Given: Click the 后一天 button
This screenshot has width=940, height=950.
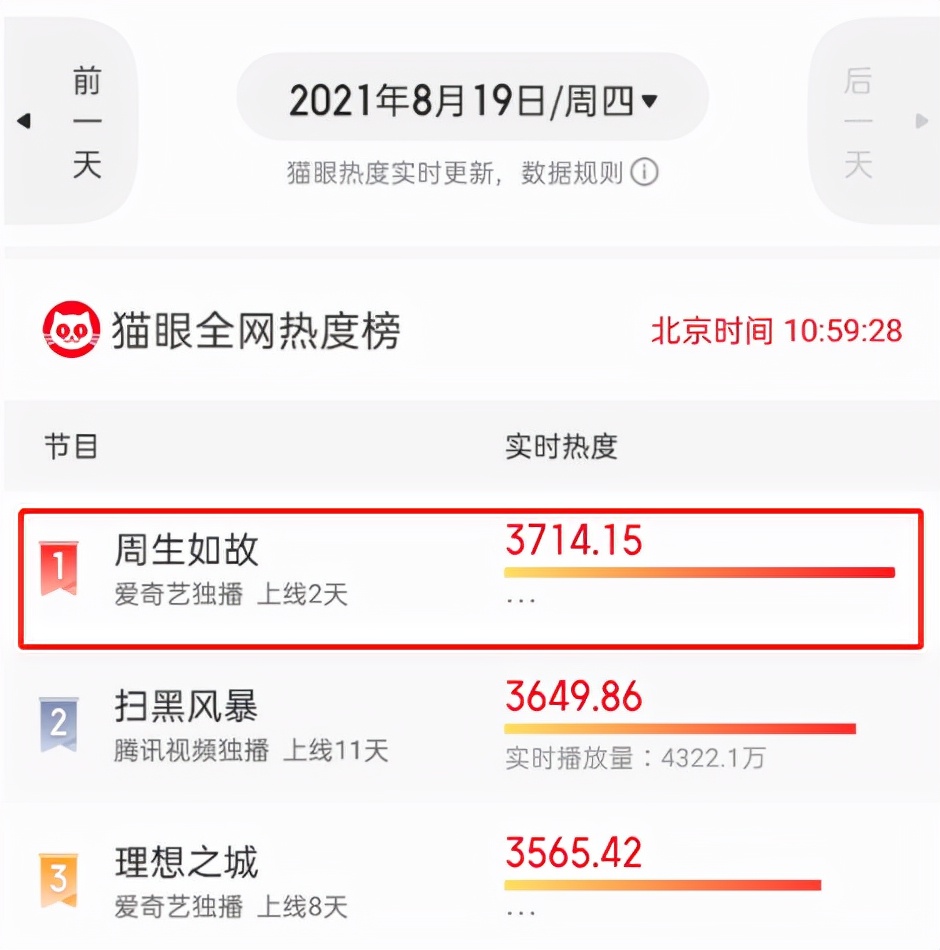Looking at the screenshot, I should [858, 120].
